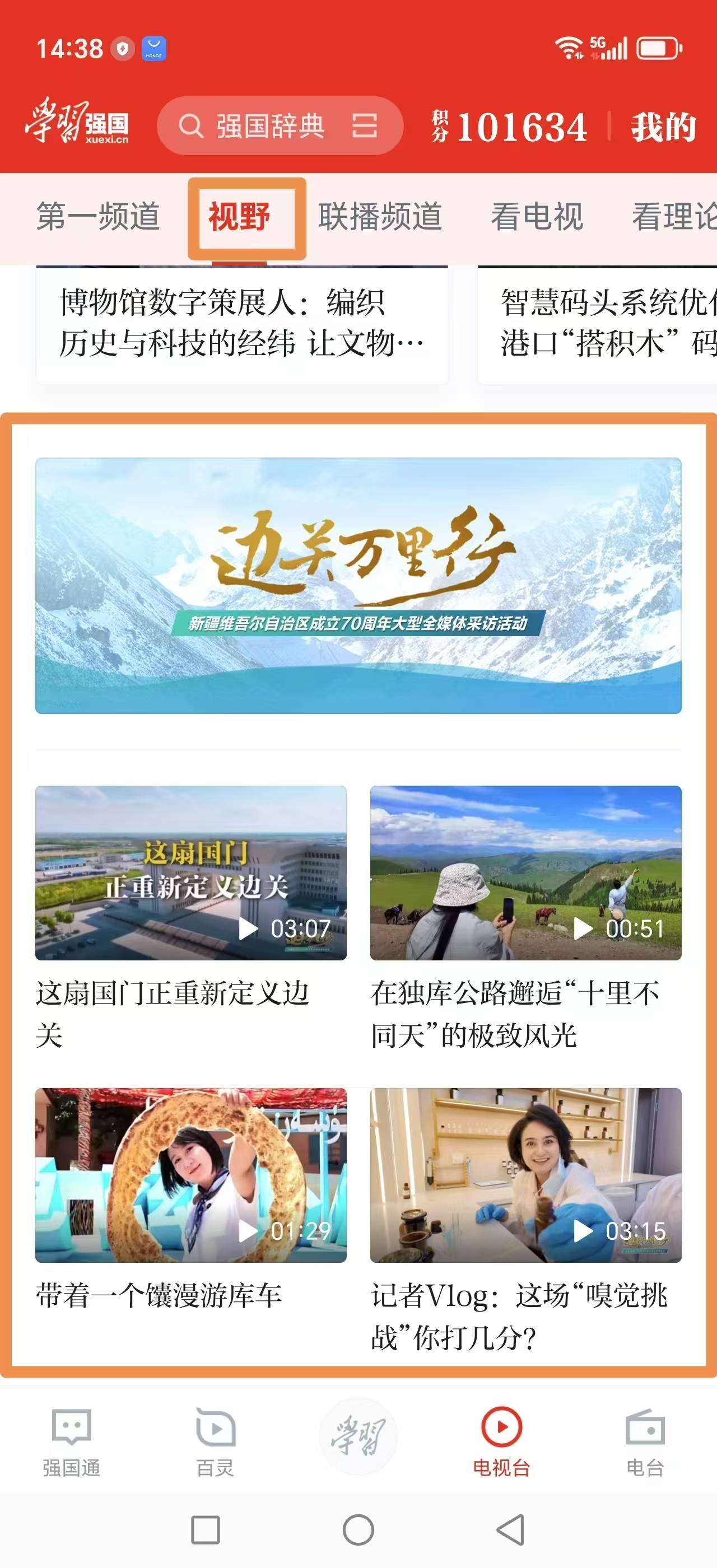The height and width of the screenshot is (1568, 717).
Task: View the 积分 101634 points page
Action: pyautogui.click(x=510, y=127)
